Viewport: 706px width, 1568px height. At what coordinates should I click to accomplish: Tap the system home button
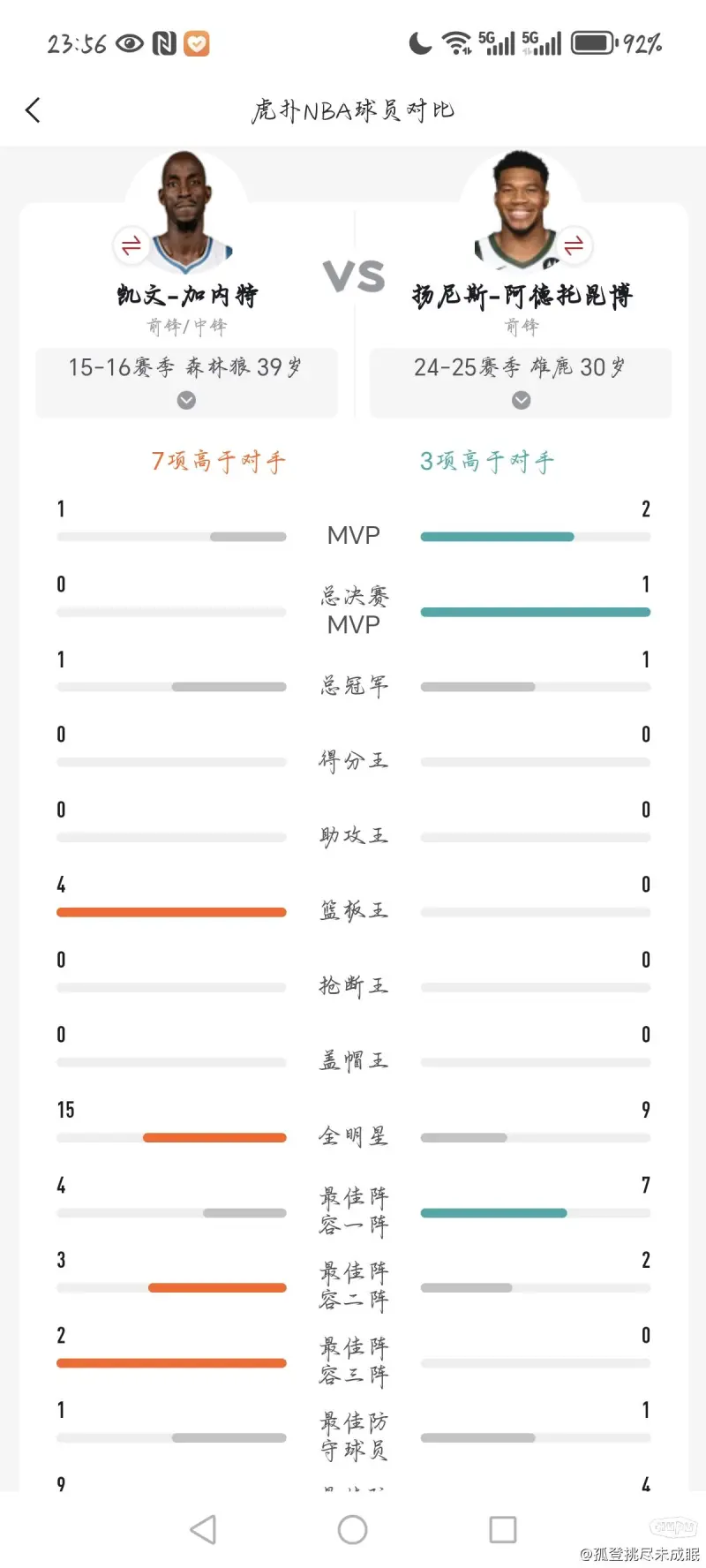click(353, 1529)
